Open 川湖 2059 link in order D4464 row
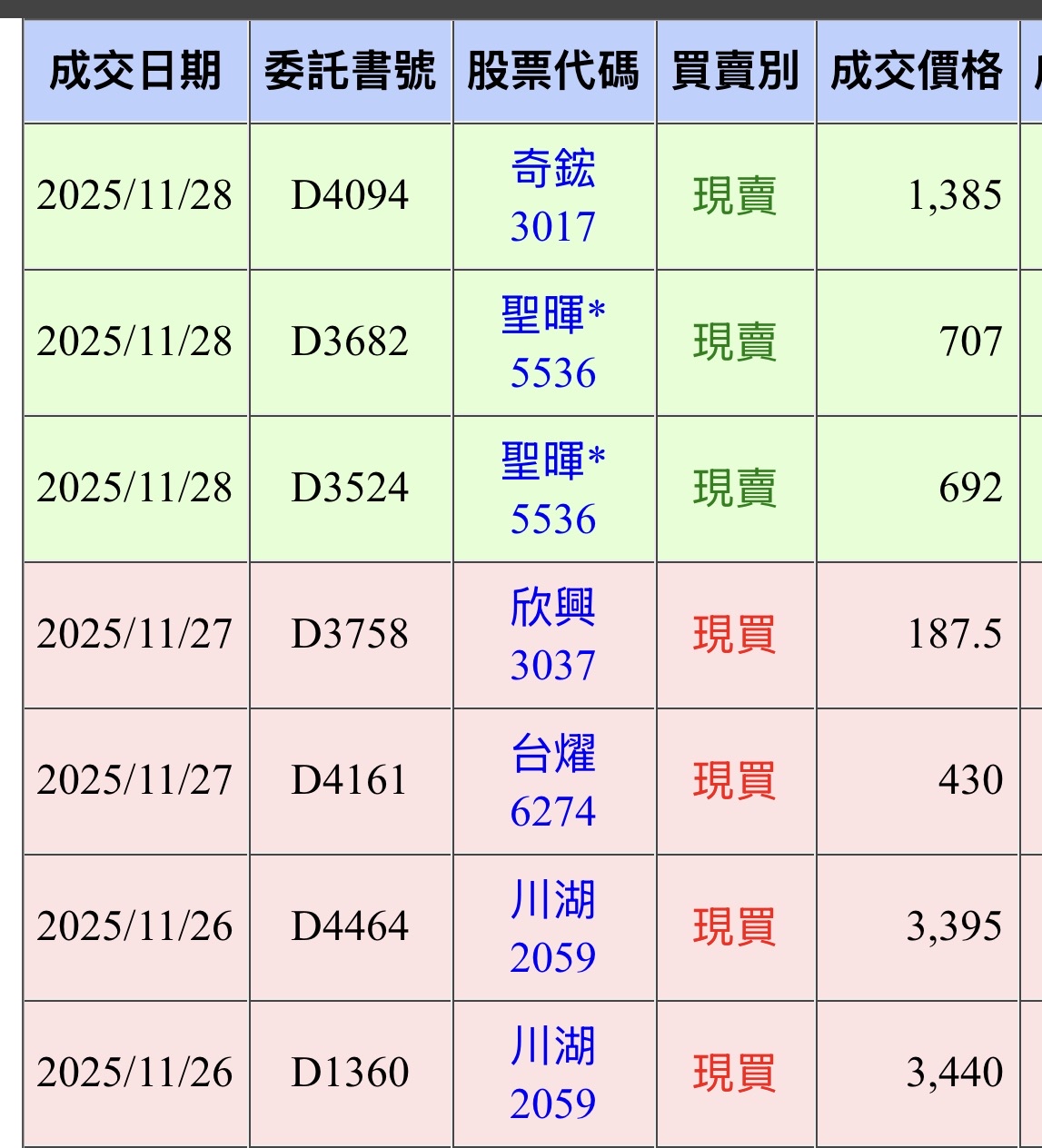This screenshot has width=1042, height=1148. point(552,928)
